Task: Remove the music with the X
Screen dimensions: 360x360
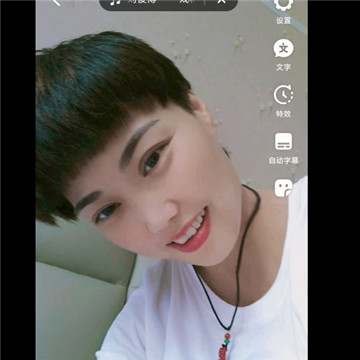Action: [x=221, y=2]
